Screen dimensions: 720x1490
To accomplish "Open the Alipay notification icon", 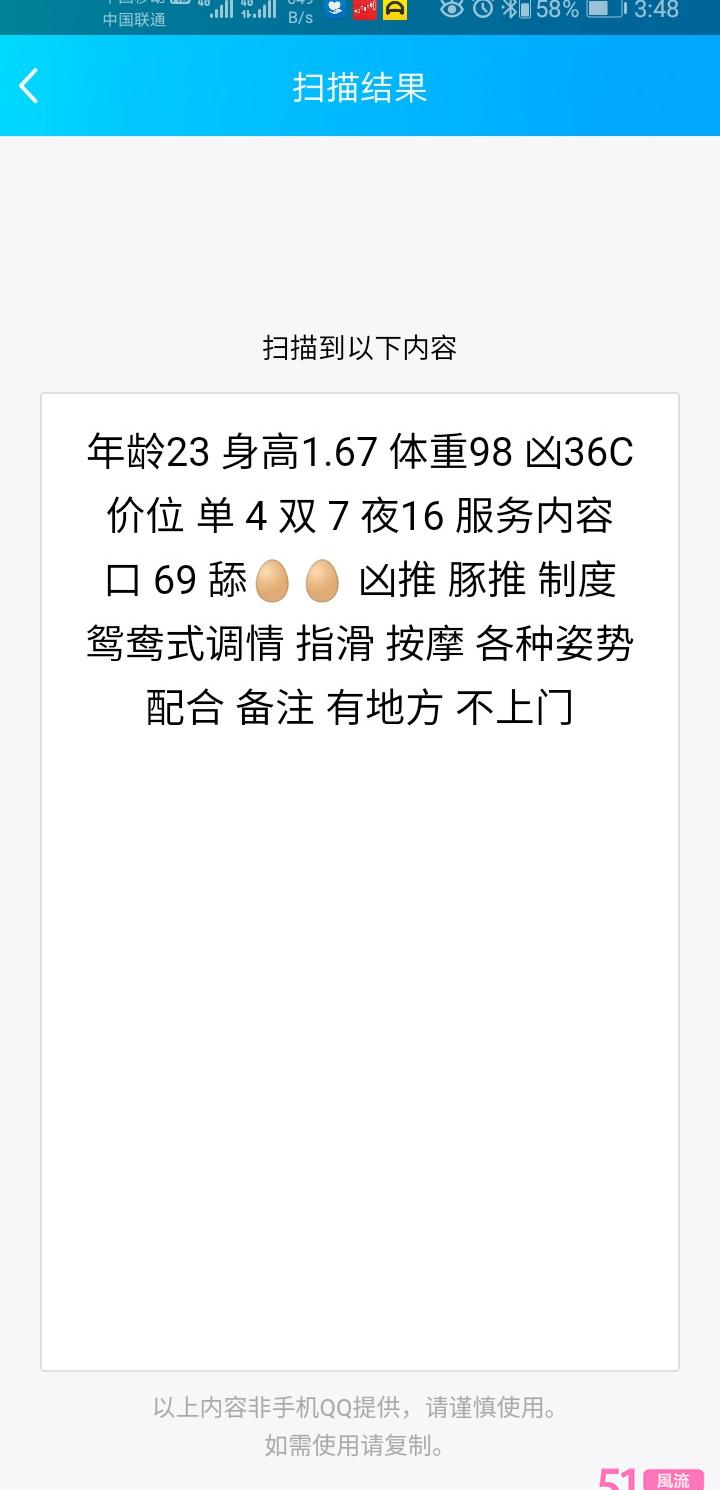I will point(393,11).
